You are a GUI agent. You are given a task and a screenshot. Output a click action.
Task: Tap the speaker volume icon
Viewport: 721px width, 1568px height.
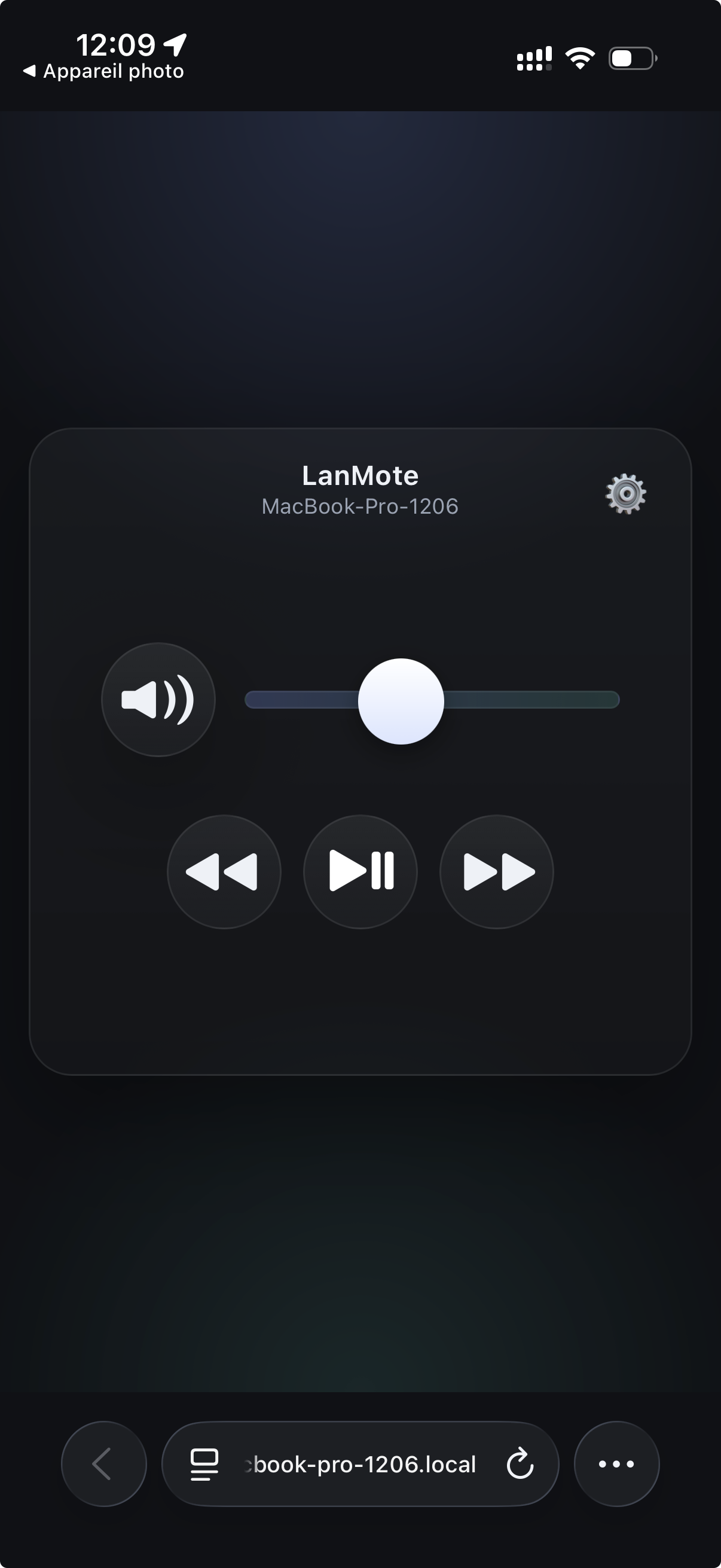coord(158,701)
